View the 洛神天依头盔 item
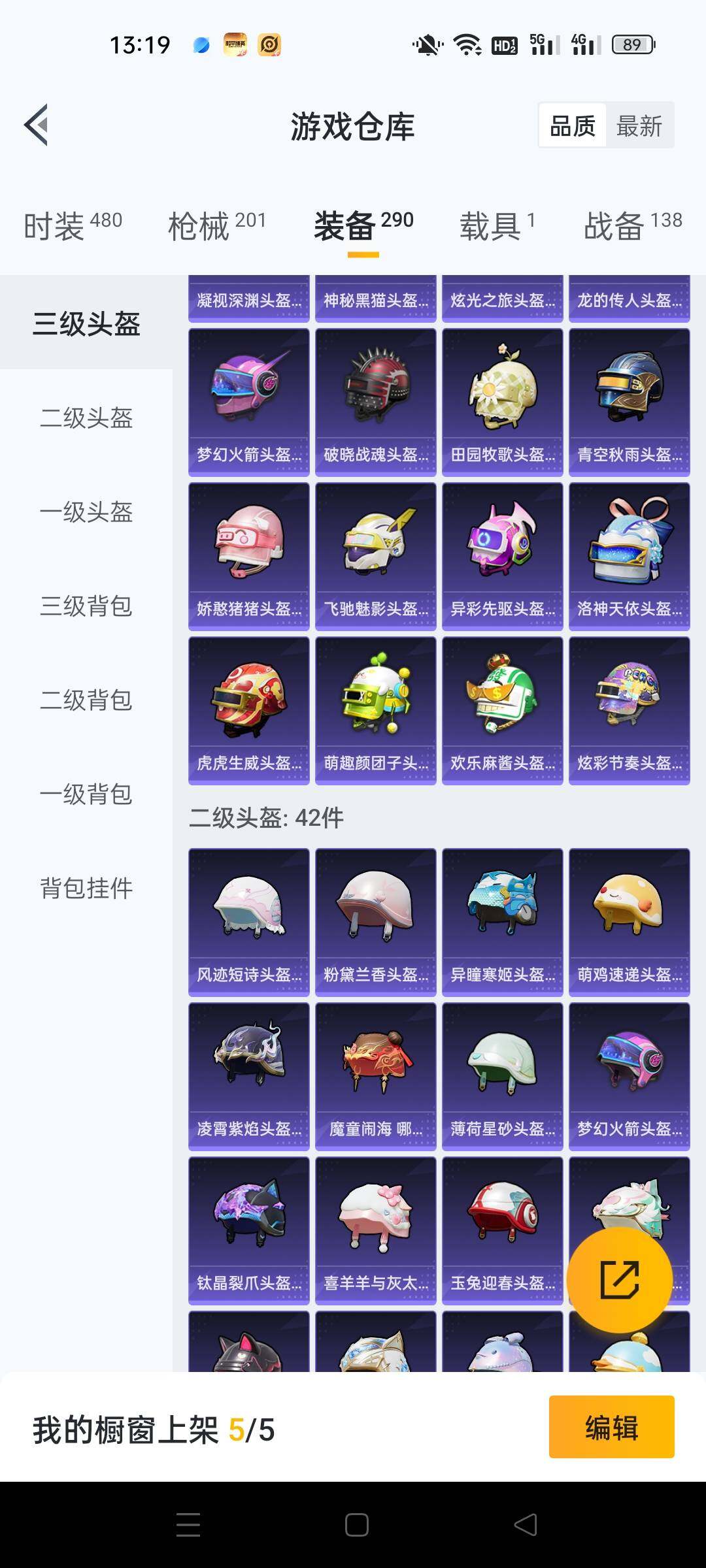706x1568 pixels. click(629, 556)
